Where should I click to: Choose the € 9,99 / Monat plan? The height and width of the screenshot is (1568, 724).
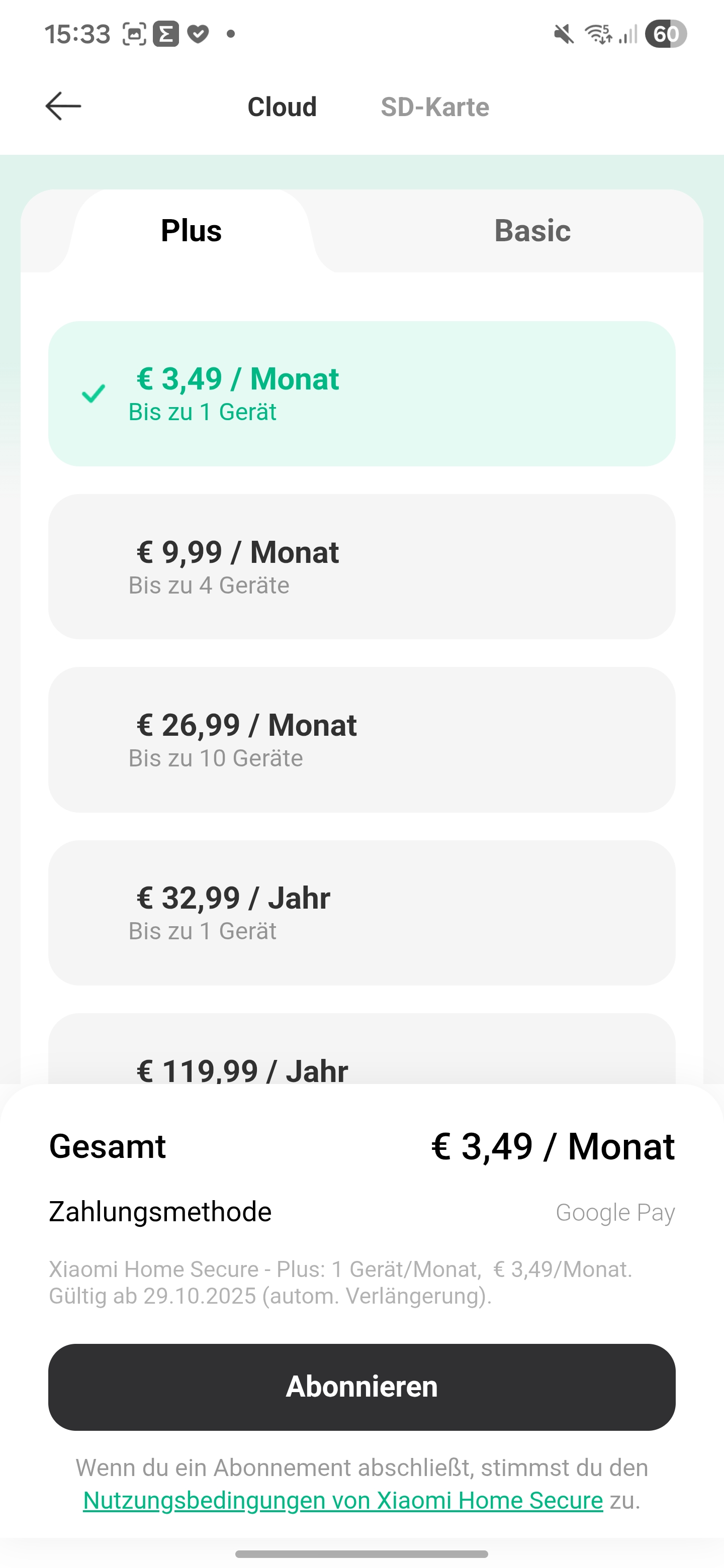pyautogui.click(x=361, y=567)
